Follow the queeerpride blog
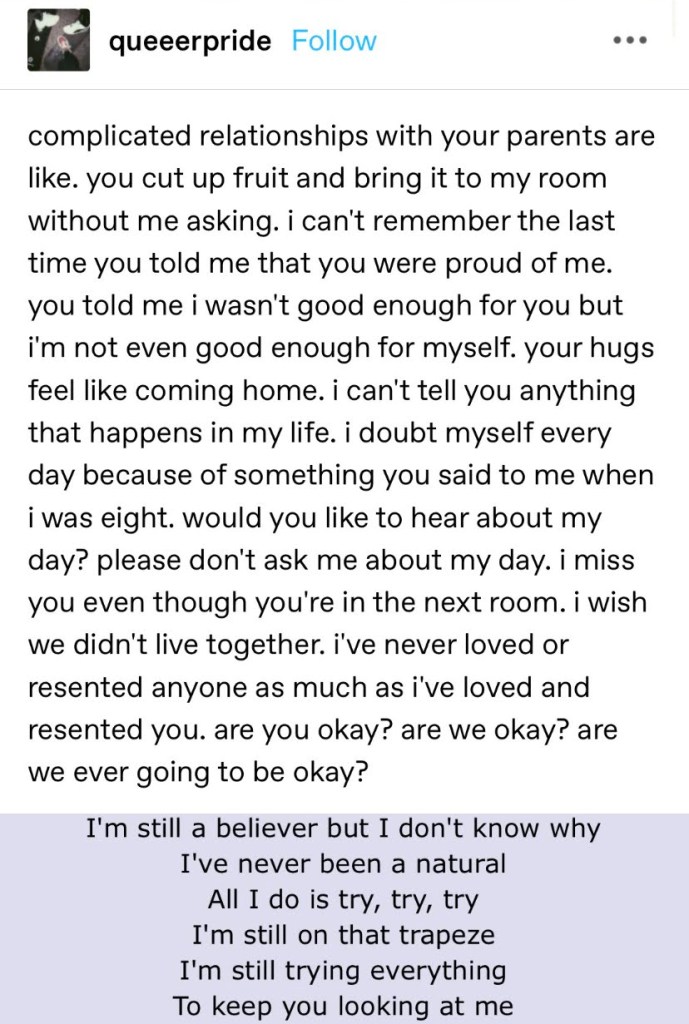The width and height of the screenshot is (689, 1024). click(334, 41)
